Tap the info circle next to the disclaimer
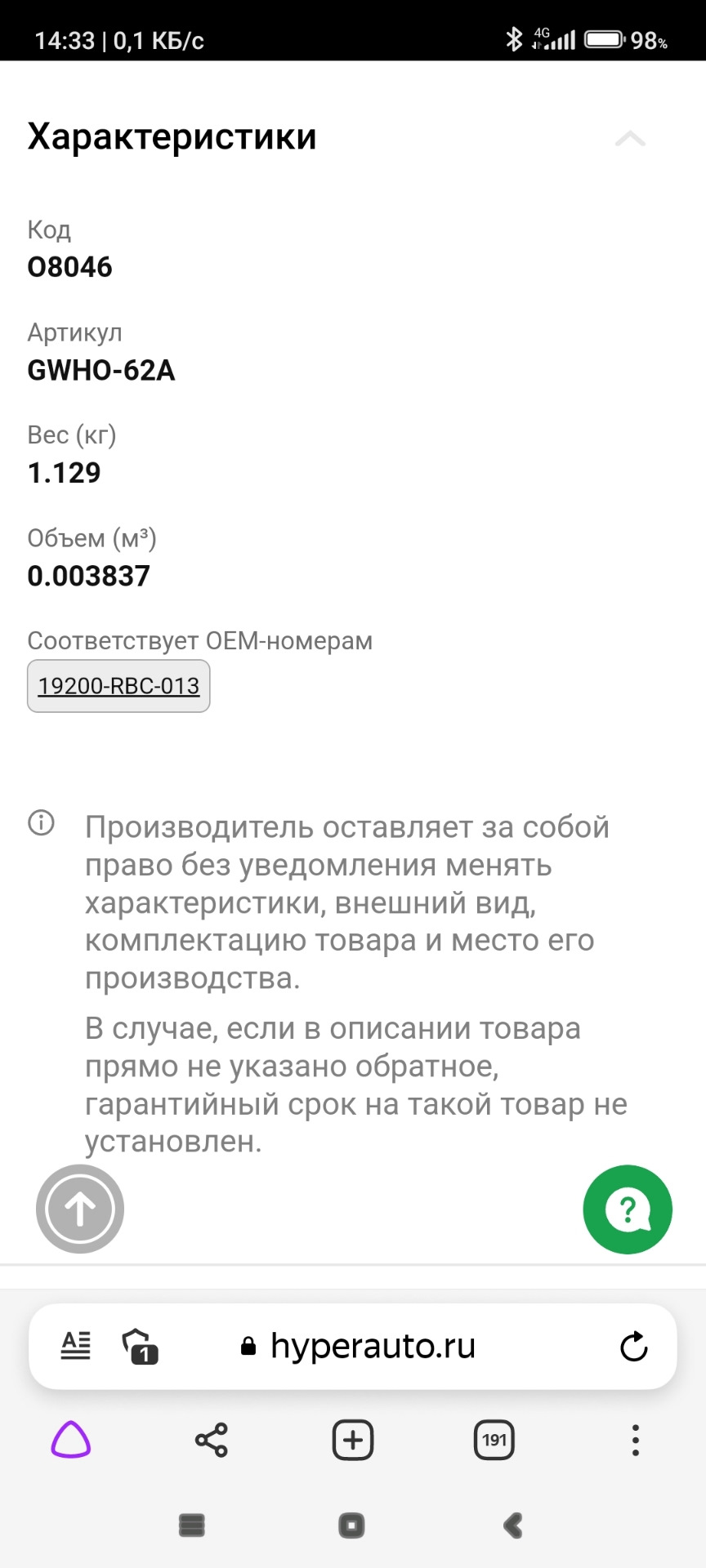The width and height of the screenshot is (706, 1568). [41, 822]
